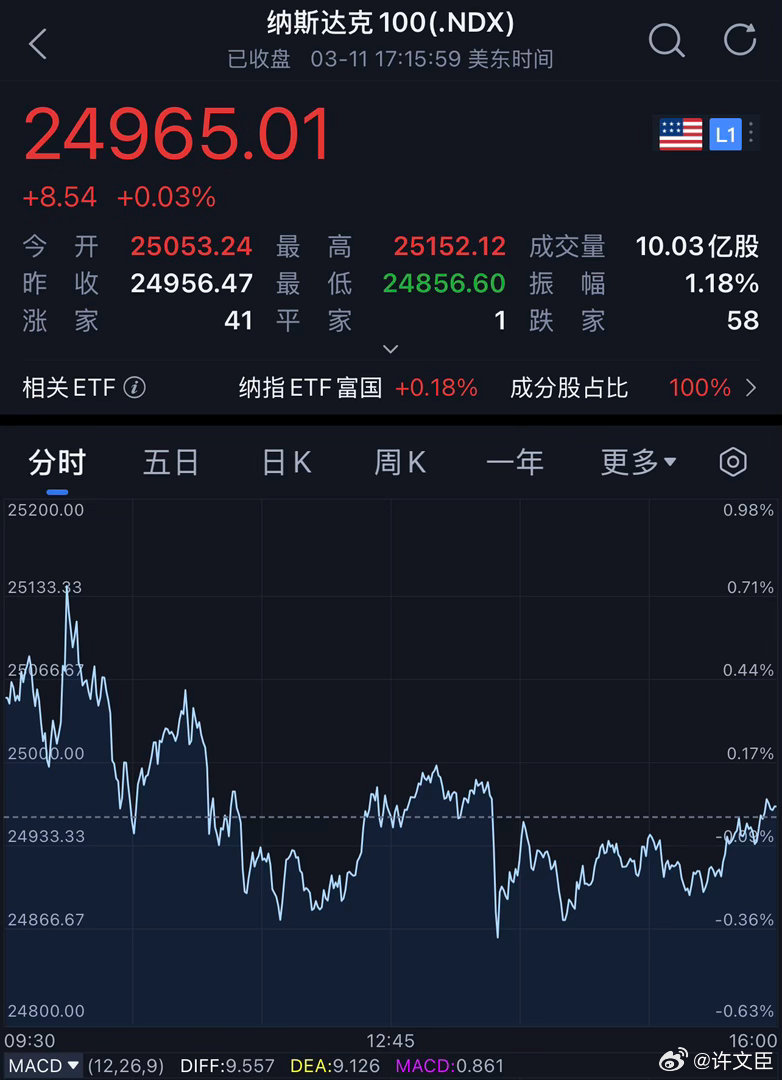The width and height of the screenshot is (782, 1080).
Task: Open chart settings via the gear icon
Action: (x=733, y=462)
